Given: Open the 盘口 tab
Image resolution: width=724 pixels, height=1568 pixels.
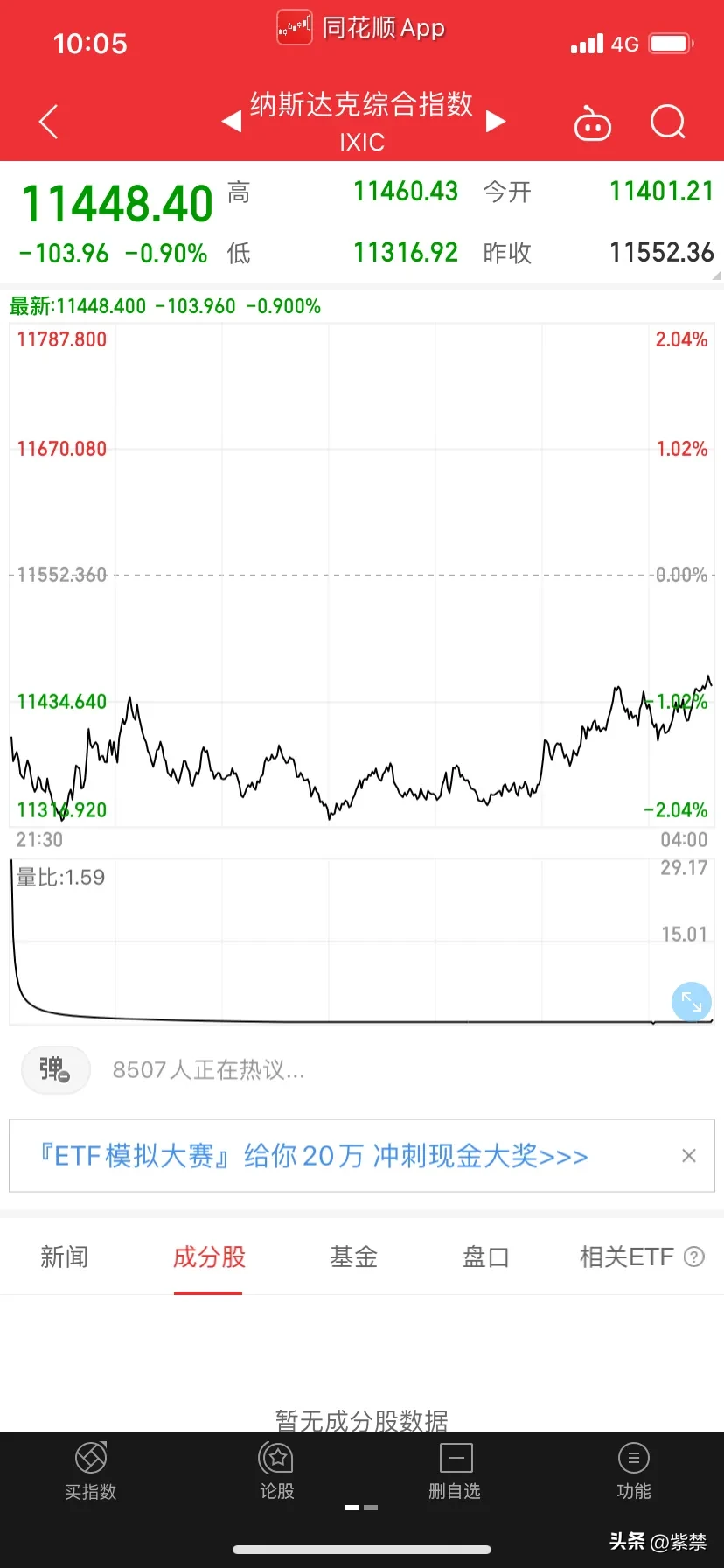Looking at the screenshot, I should coord(485,1257).
